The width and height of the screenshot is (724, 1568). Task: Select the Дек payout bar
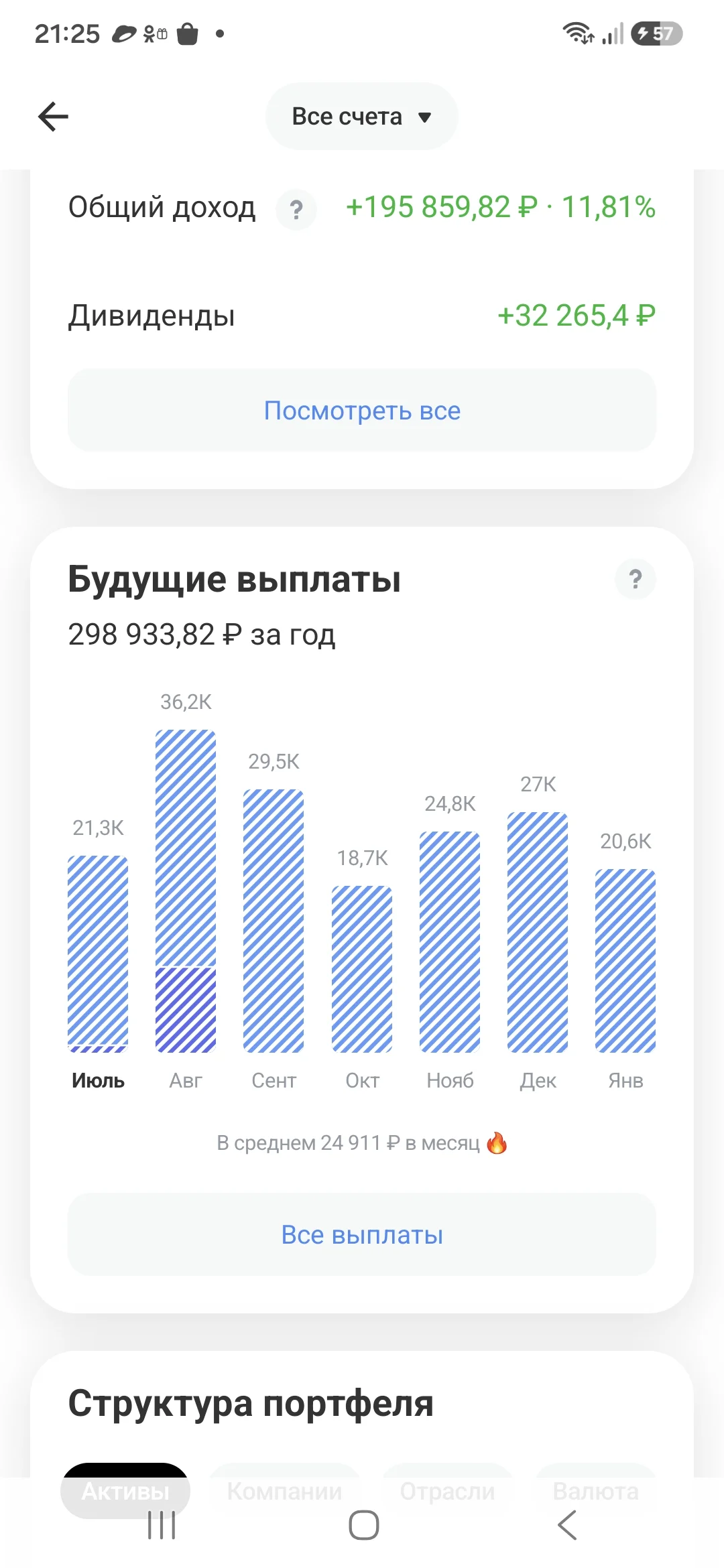(x=538, y=932)
